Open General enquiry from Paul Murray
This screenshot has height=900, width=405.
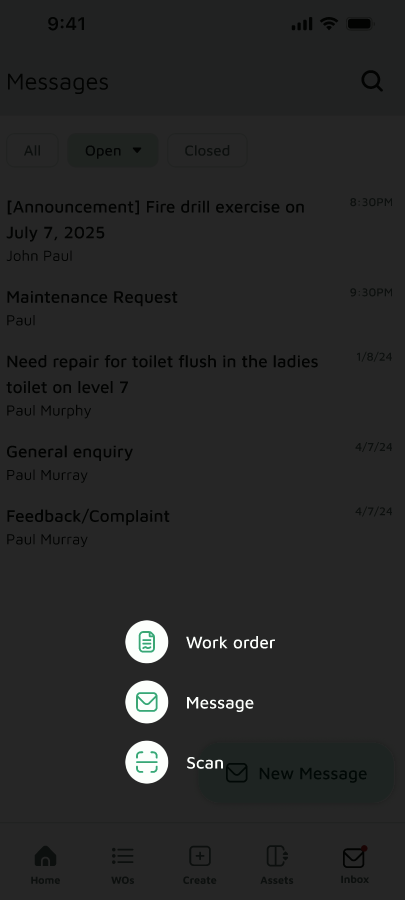(x=200, y=463)
